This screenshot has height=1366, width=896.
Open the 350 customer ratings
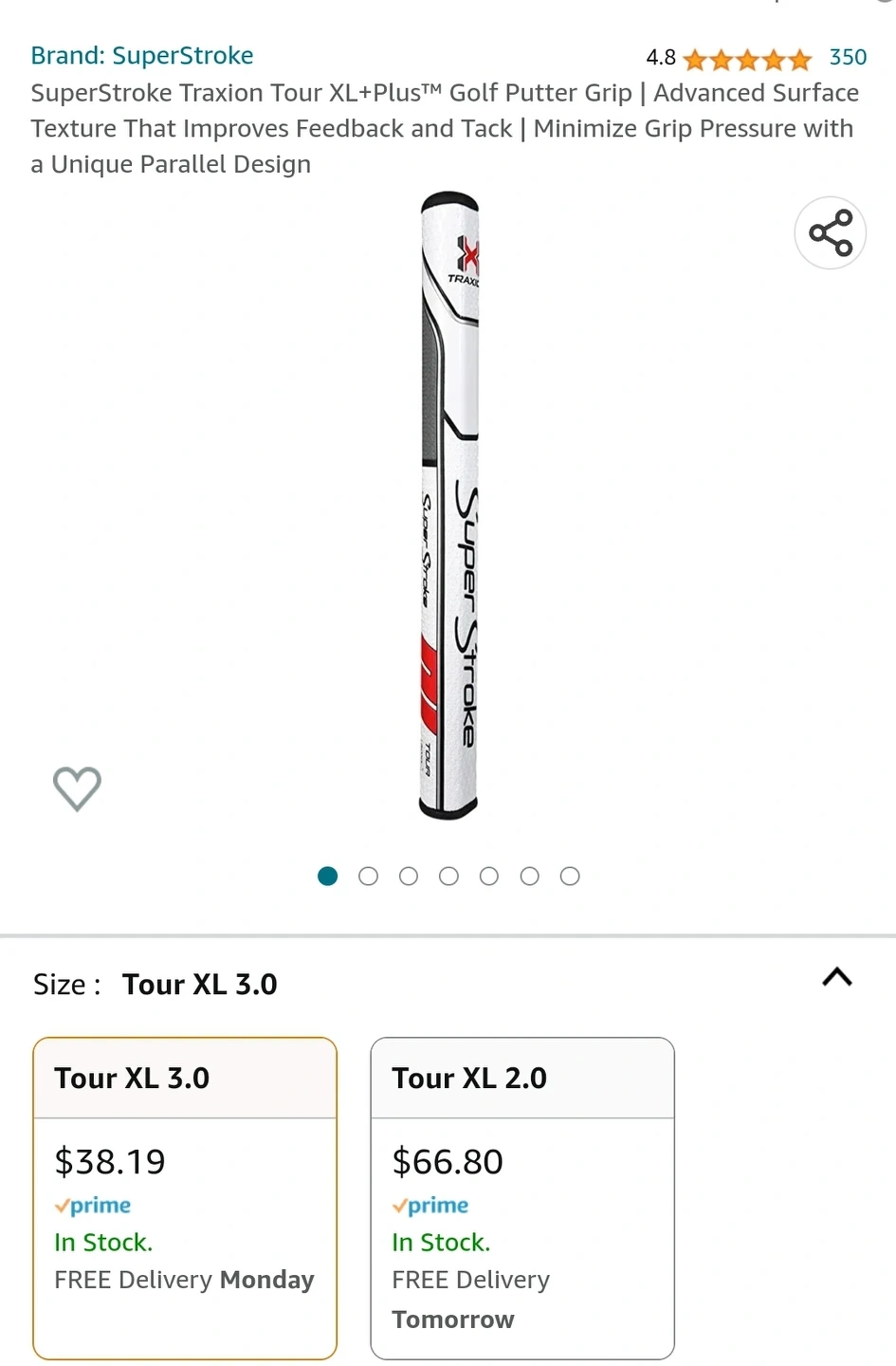tap(848, 58)
